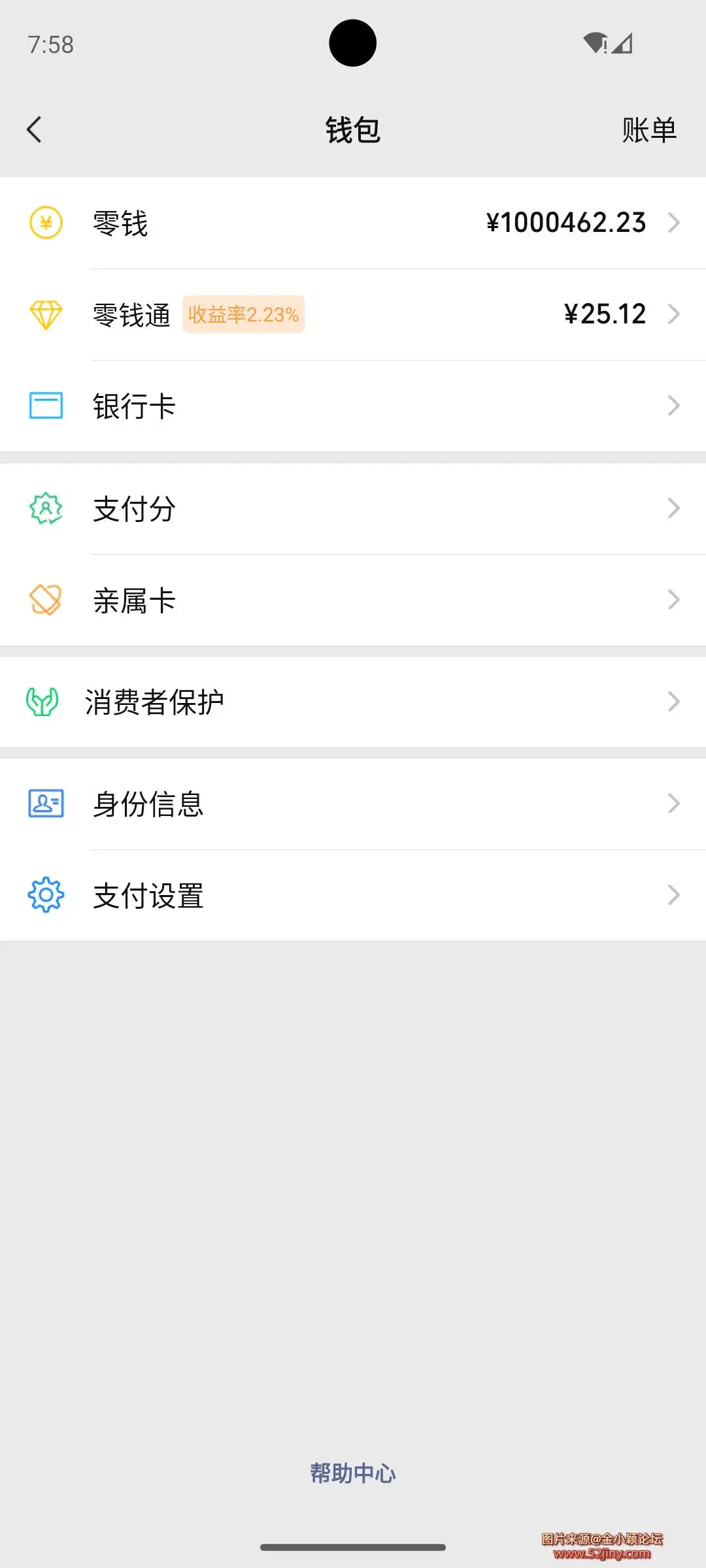Open the 帮助中心 link
The width and height of the screenshot is (706, 1568).
pos(351,1473)
